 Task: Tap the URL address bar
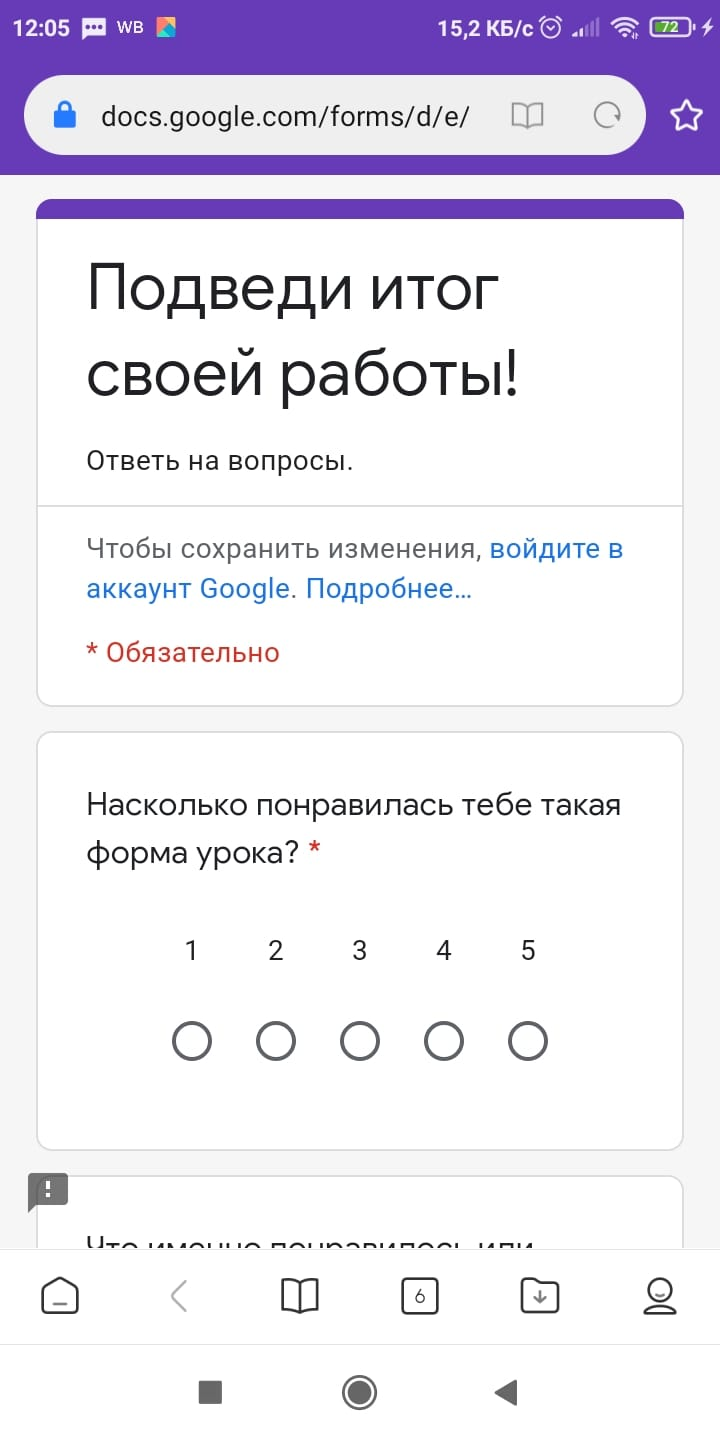tap(285, 116)
